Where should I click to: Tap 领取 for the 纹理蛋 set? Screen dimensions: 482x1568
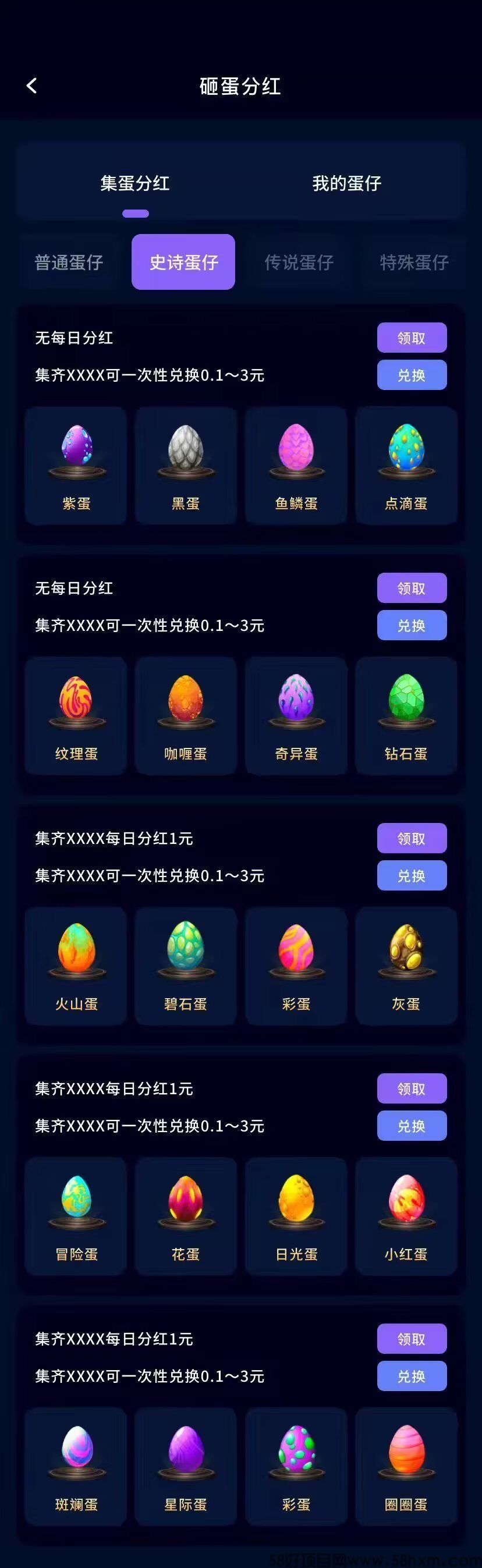(x=412, y=588)
